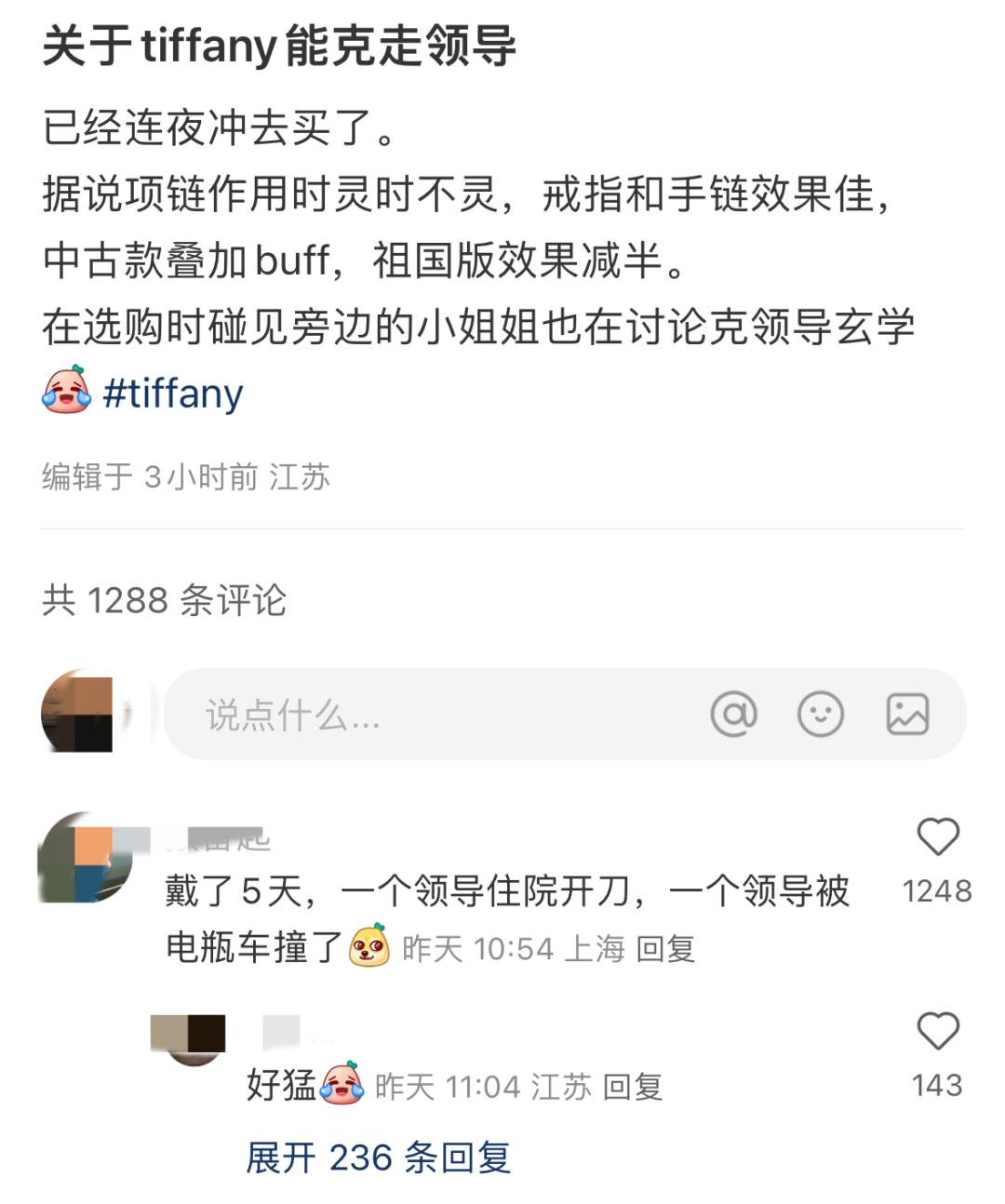Image resolution: width=1005 pixels, height=1204 pixels.
Task: Open the 上海 commenter's avatar profile
Action: click(86, 858)
